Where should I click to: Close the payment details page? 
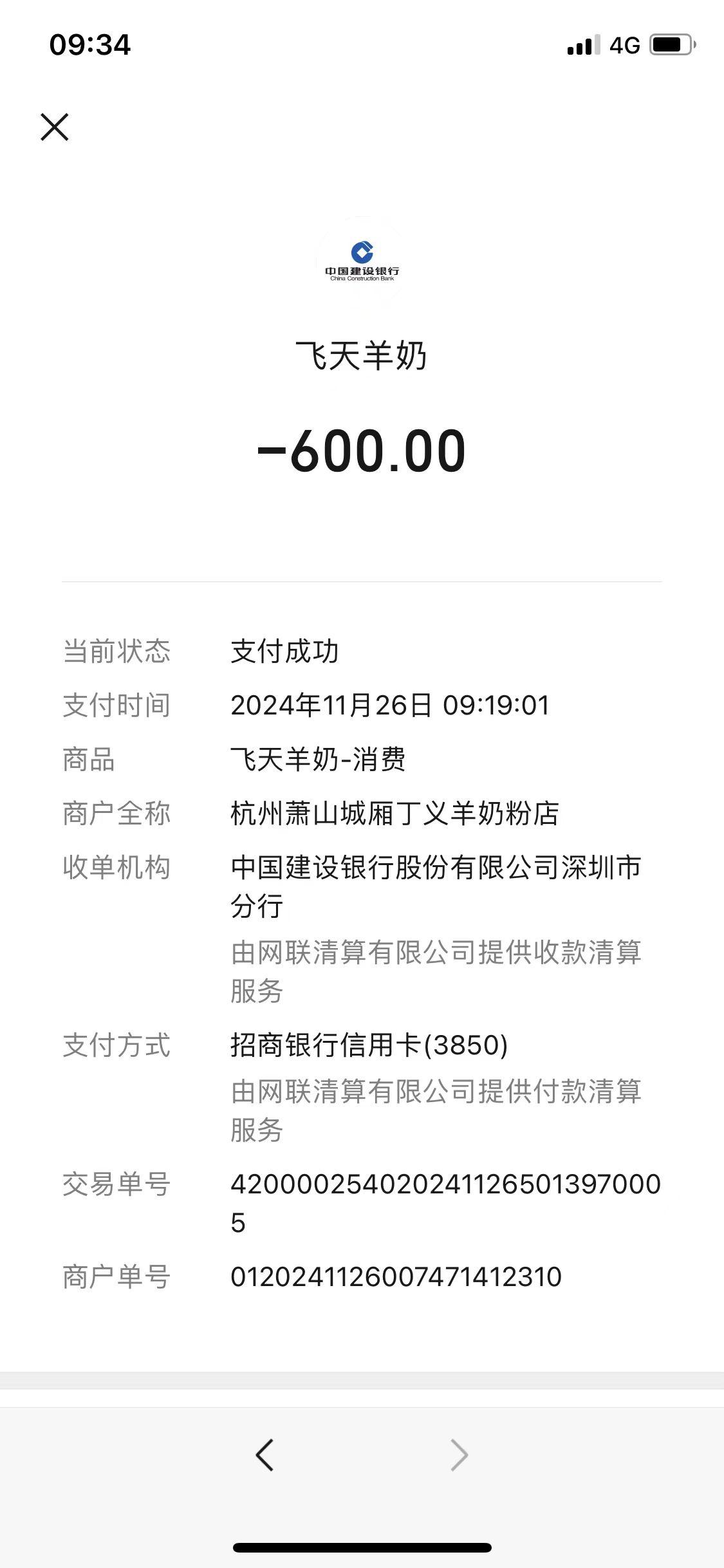pos(55,127)
